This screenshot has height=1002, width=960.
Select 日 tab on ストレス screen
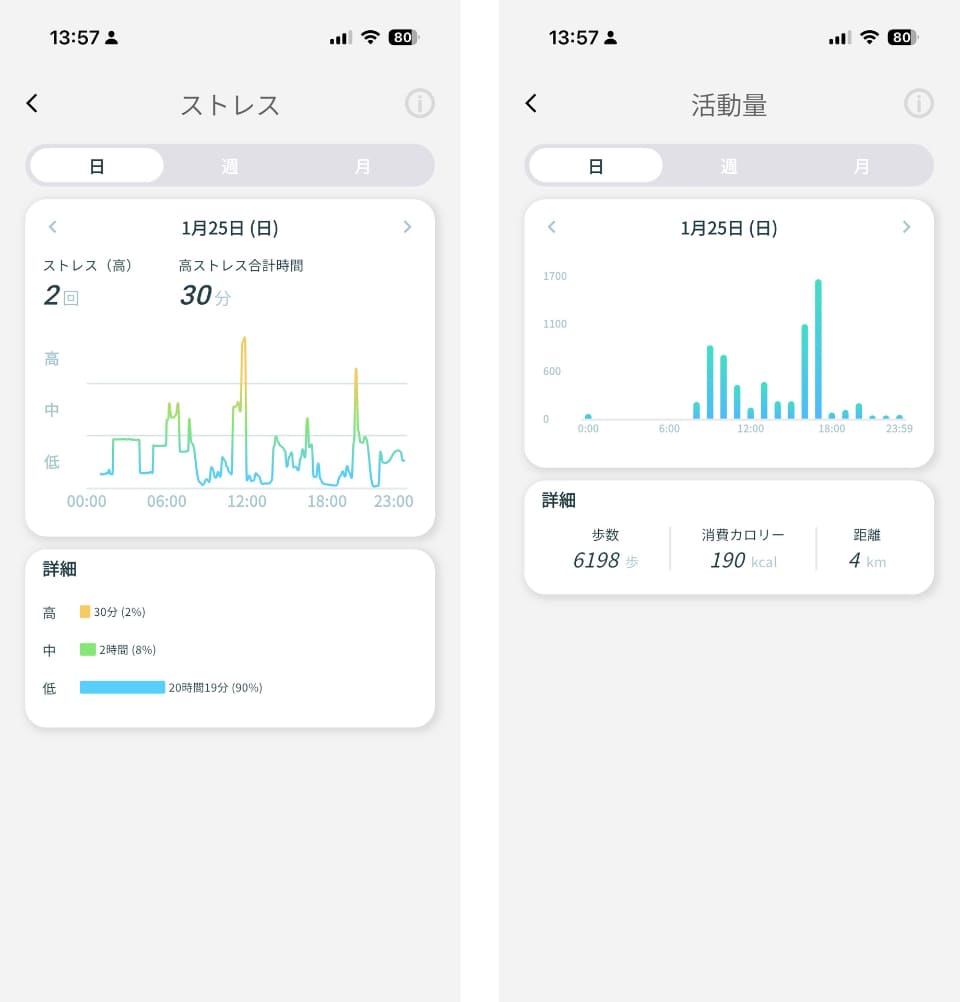pyautogui.click(x=97, y=166)
